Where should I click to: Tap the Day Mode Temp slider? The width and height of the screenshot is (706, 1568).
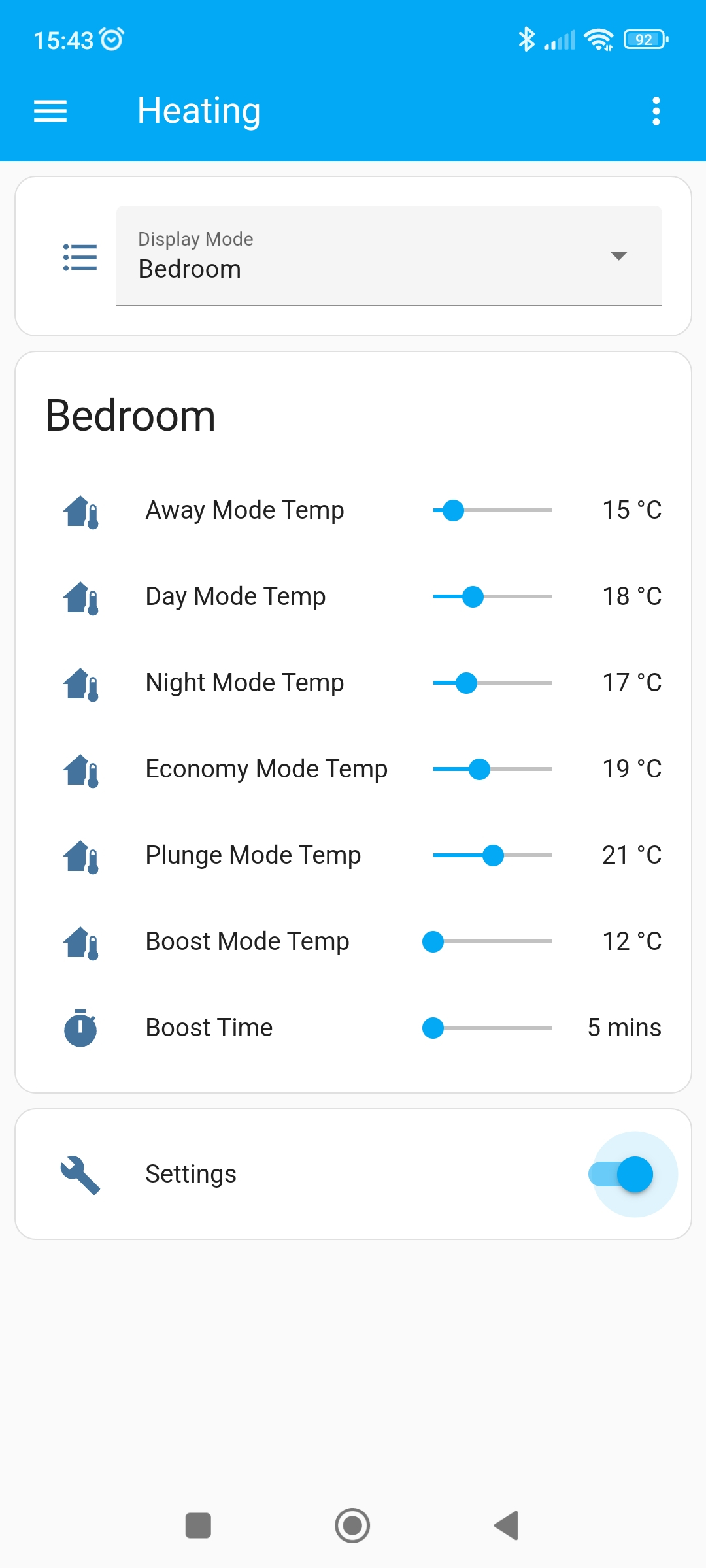point(493,596)
